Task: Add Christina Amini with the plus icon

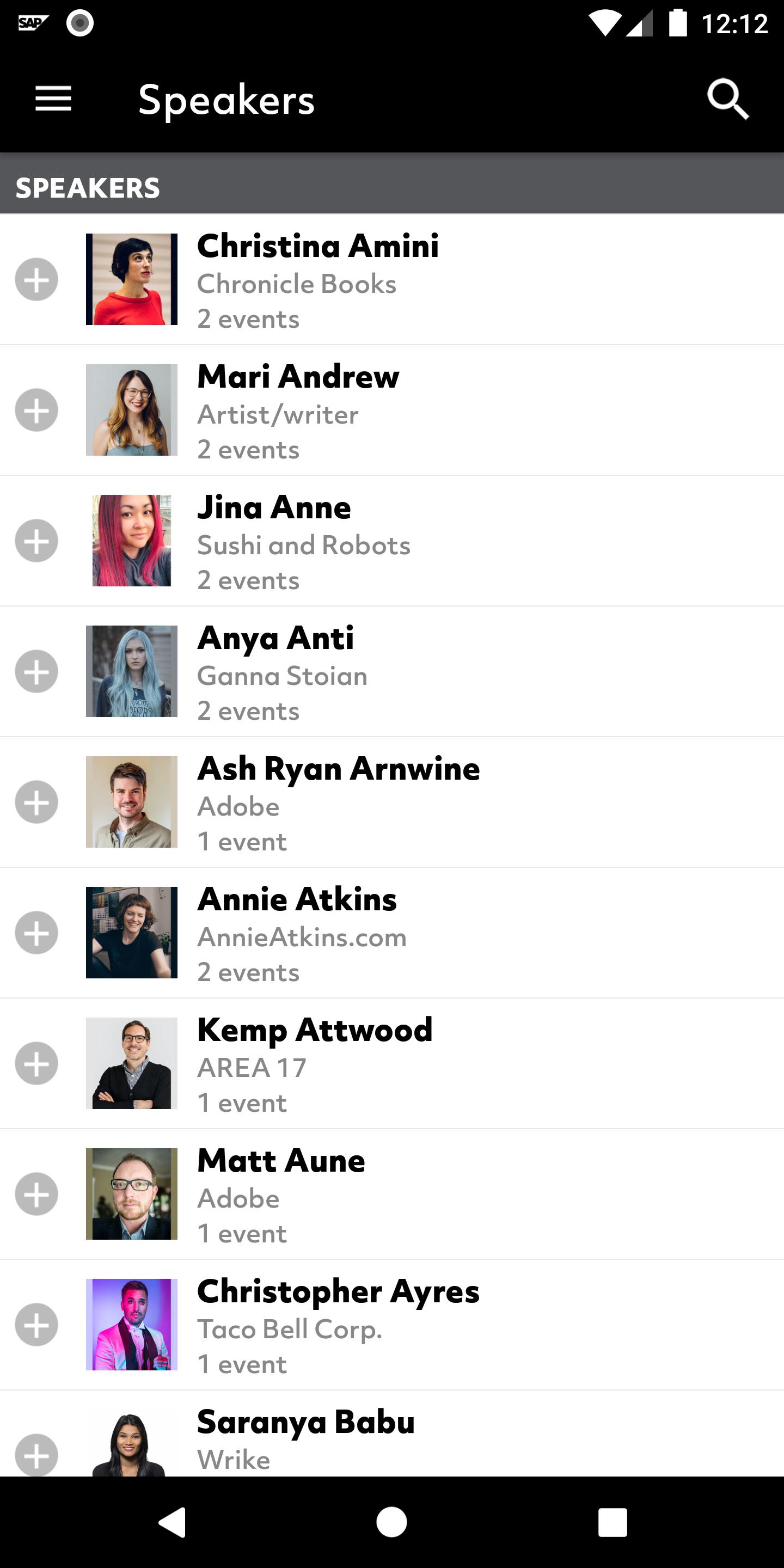Action: click(36, 279)
